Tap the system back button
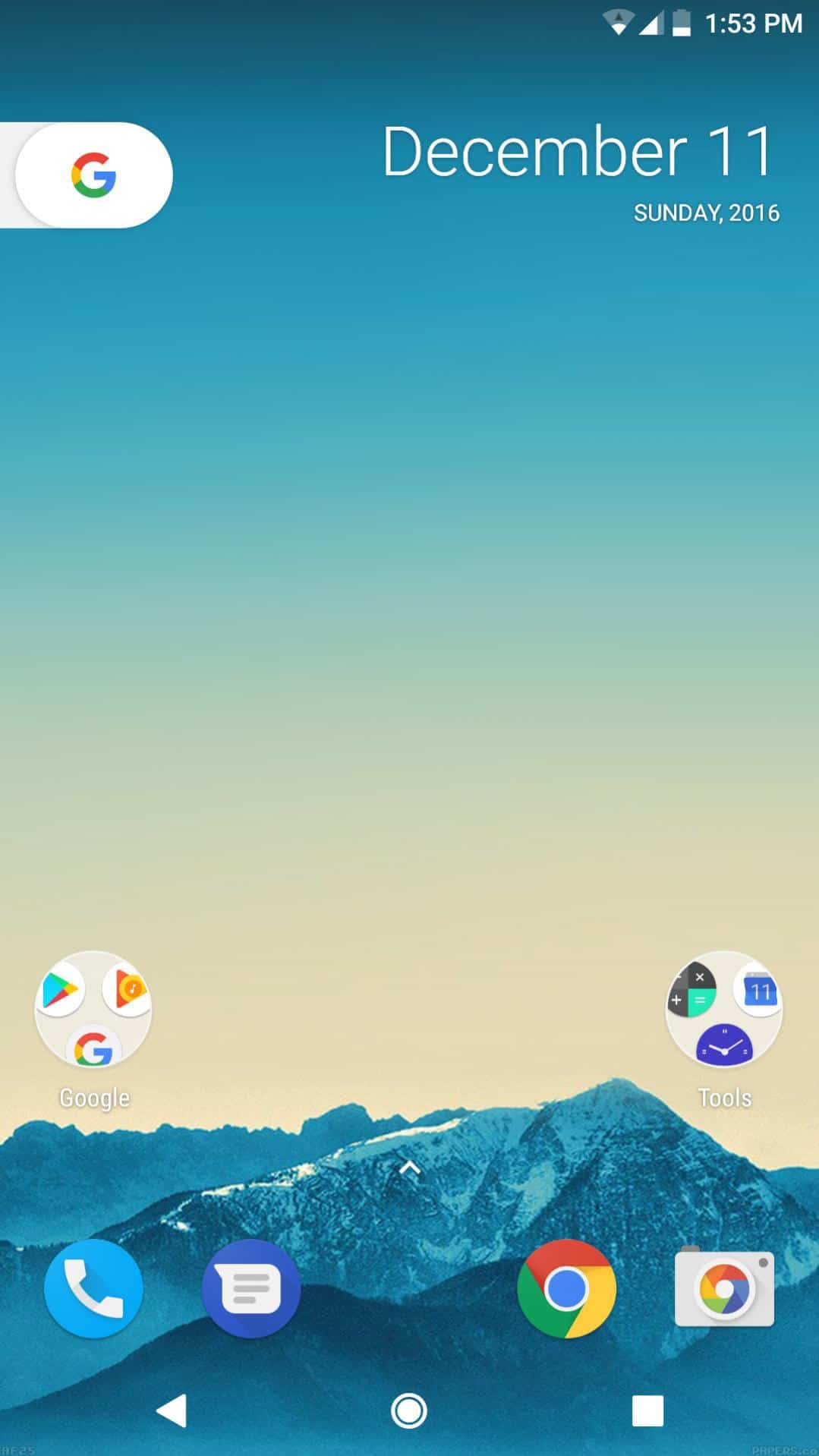This screenshot has height=1456, width=819. click(x=172, y=1411)
